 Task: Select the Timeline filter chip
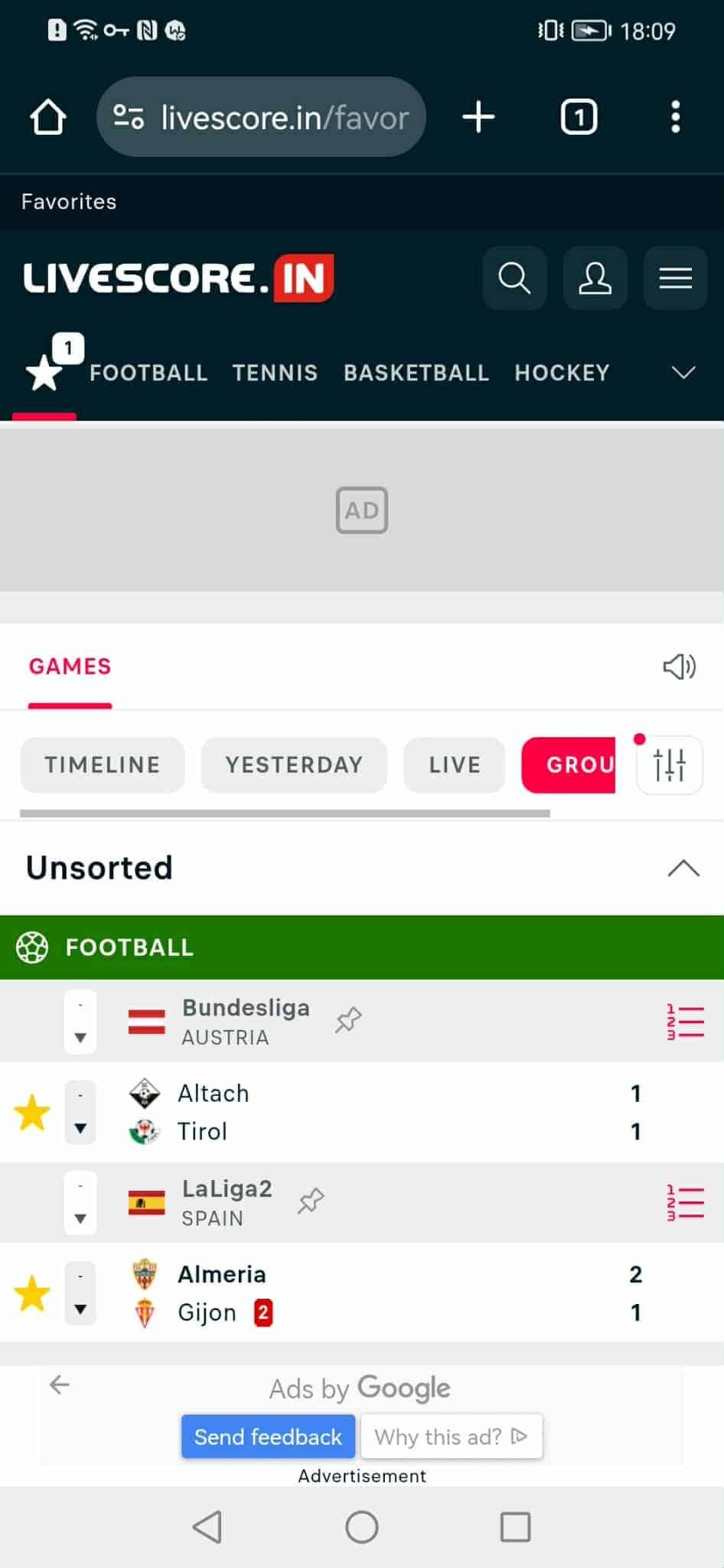(x=103, y=764)
